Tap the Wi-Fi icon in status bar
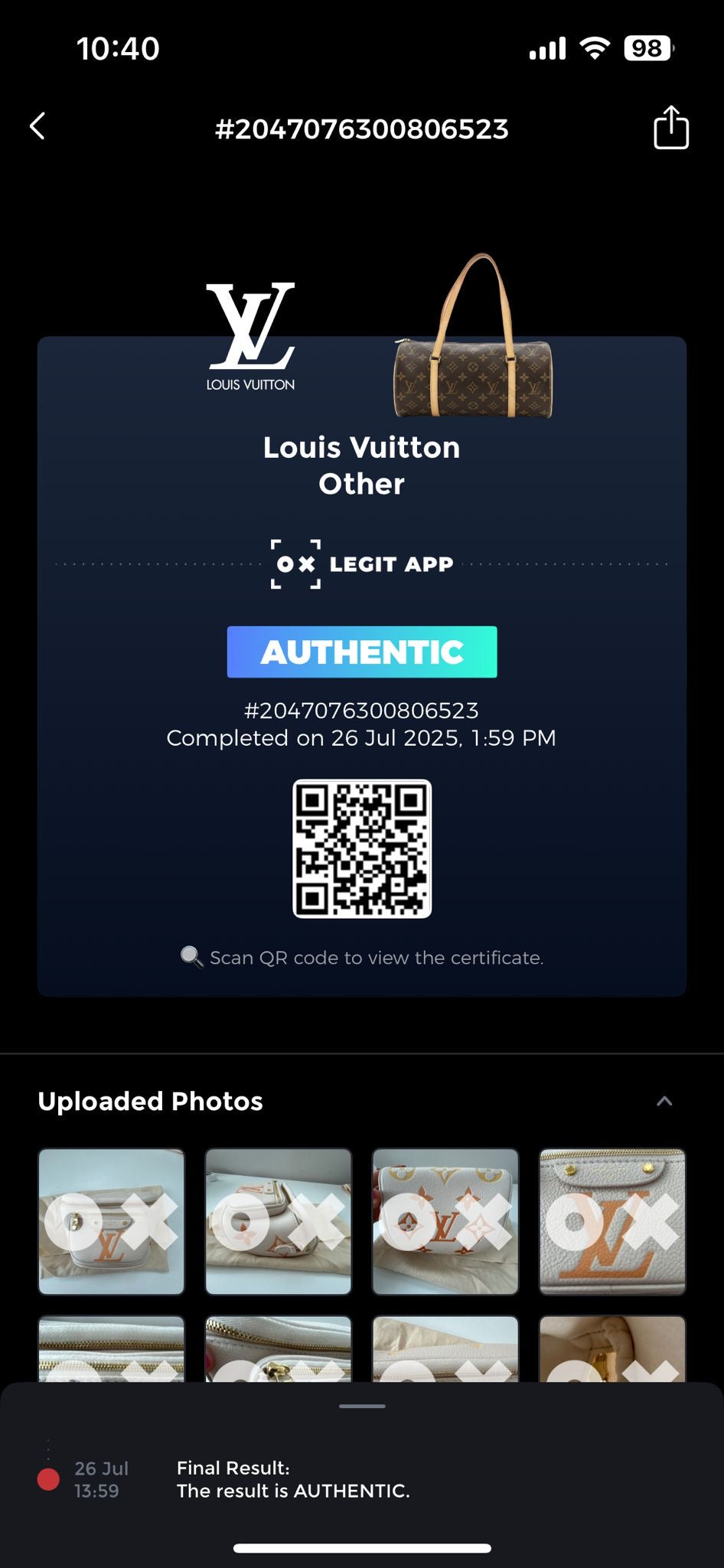The width and height of the screenshot is (724, 1568). coord(596,48)
